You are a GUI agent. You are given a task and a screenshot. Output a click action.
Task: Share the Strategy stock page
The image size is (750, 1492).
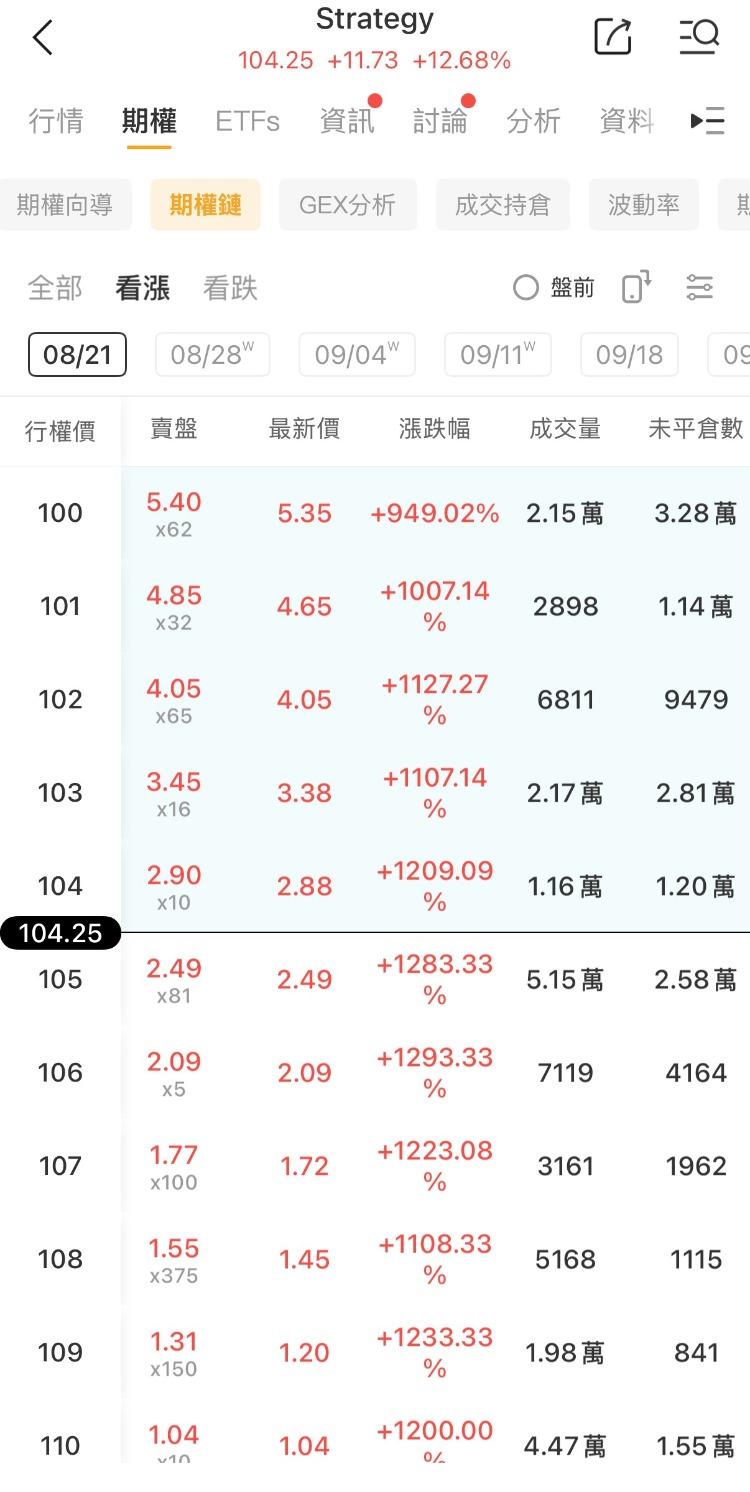coord(613,37)
